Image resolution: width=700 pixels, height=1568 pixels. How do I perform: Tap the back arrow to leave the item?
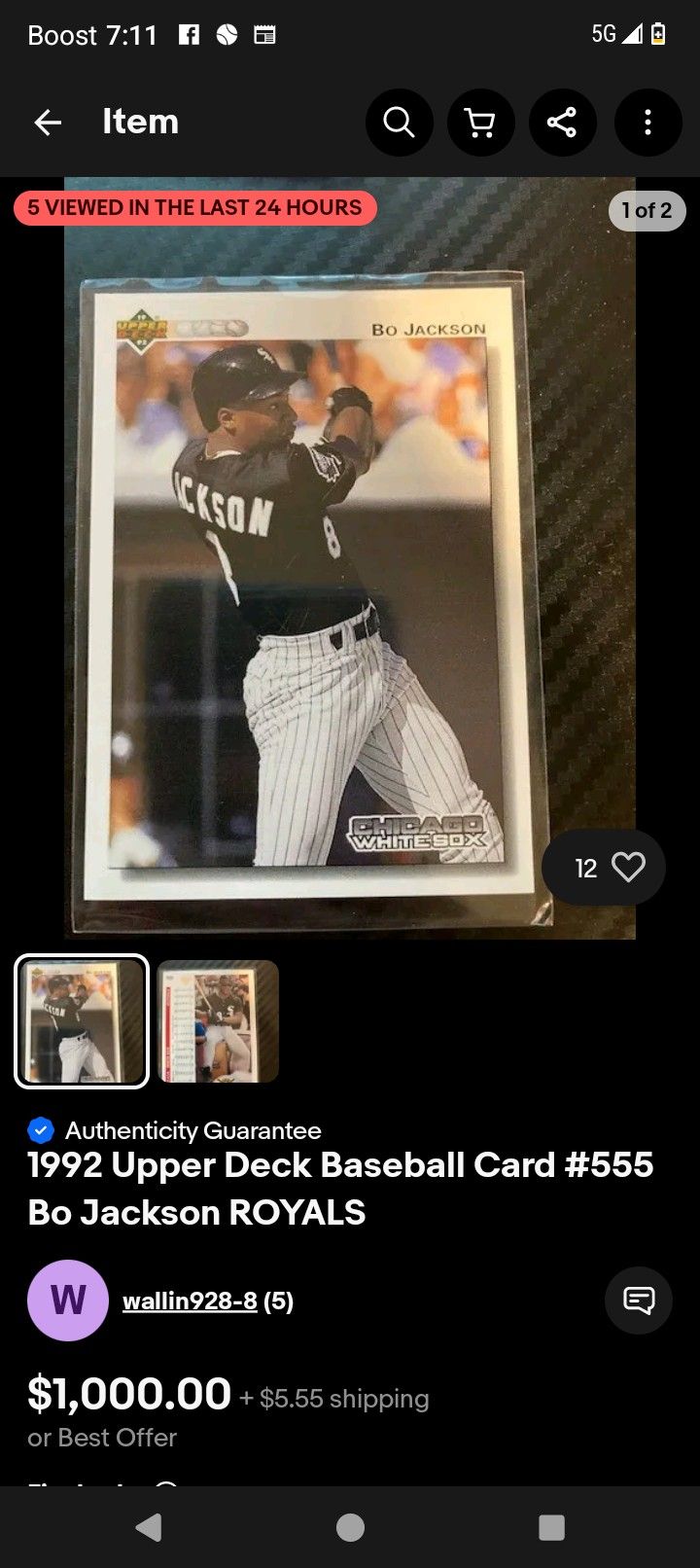[48, 123]
